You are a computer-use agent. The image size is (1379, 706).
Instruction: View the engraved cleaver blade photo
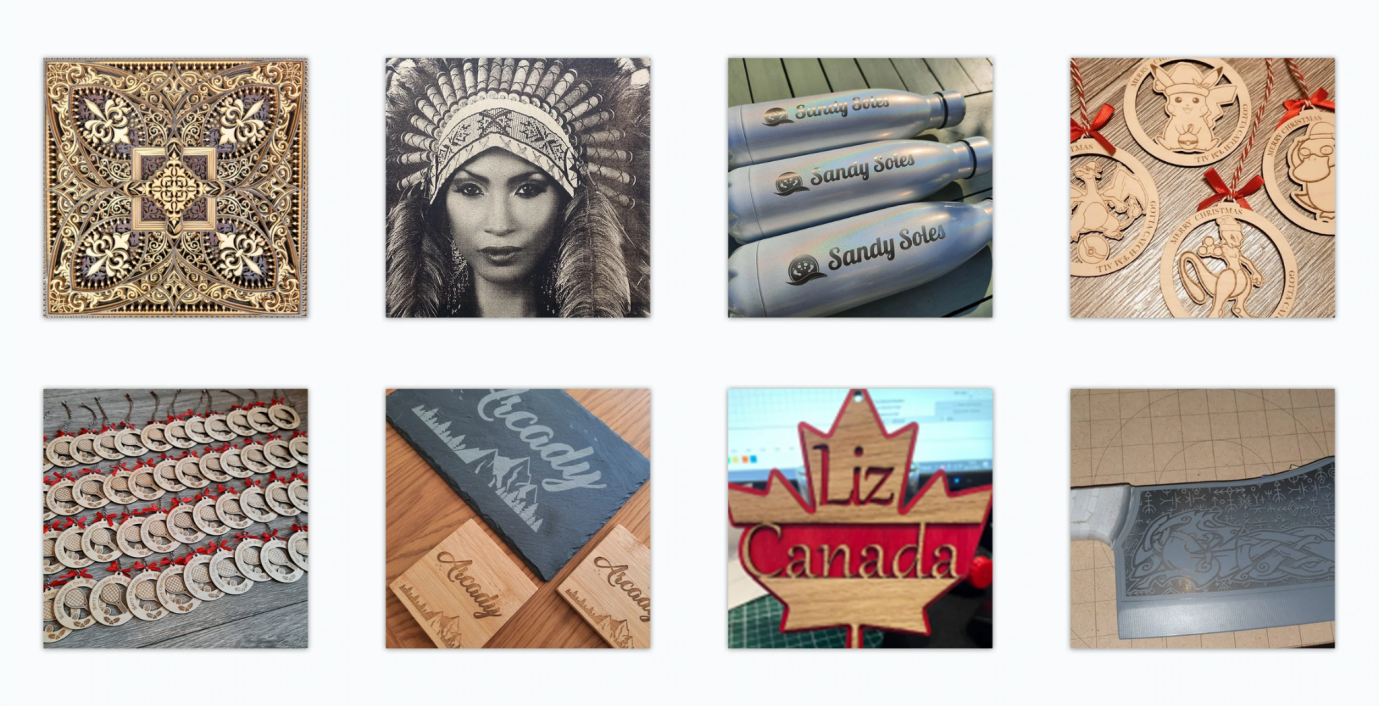click(x=1202, y=518)
